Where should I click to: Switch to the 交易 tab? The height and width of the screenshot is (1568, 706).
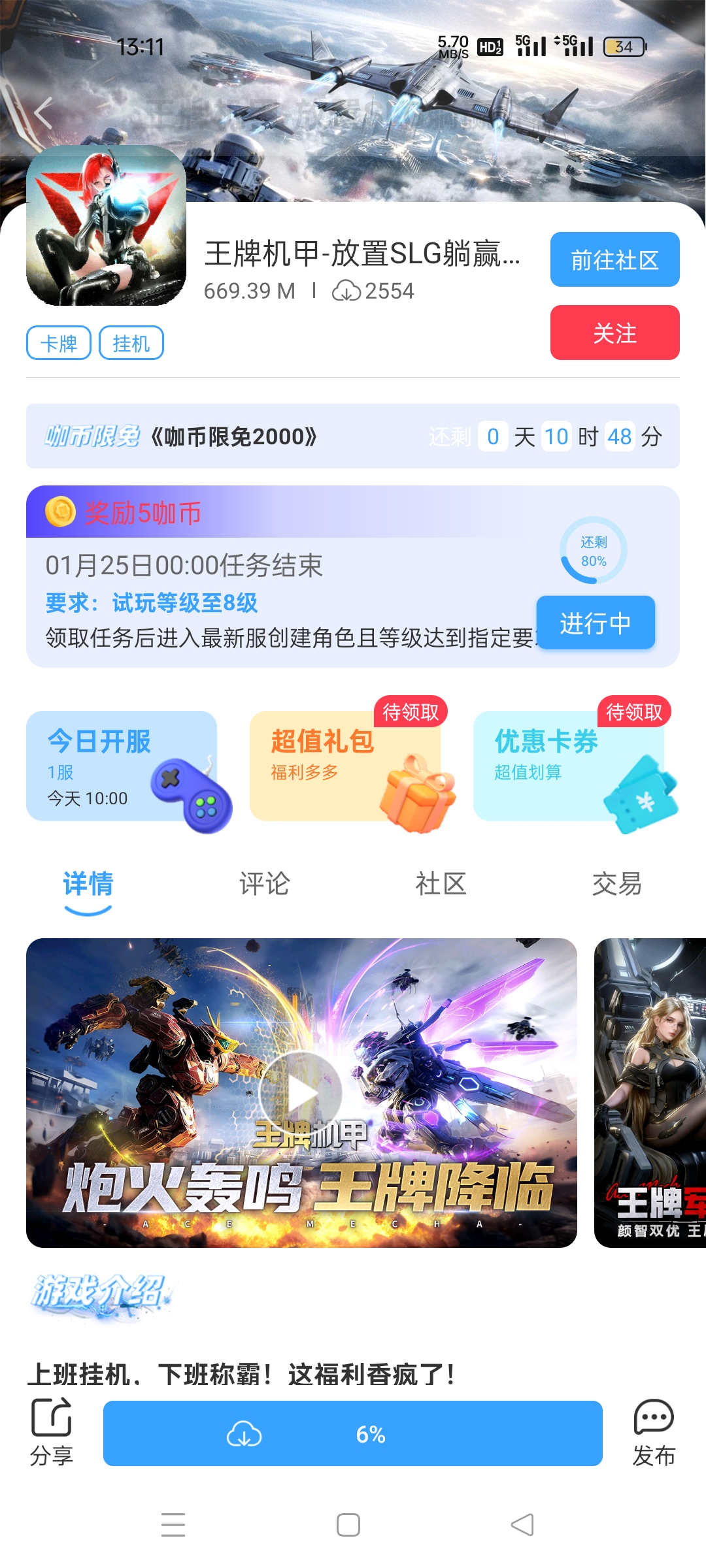coord(616,884)
